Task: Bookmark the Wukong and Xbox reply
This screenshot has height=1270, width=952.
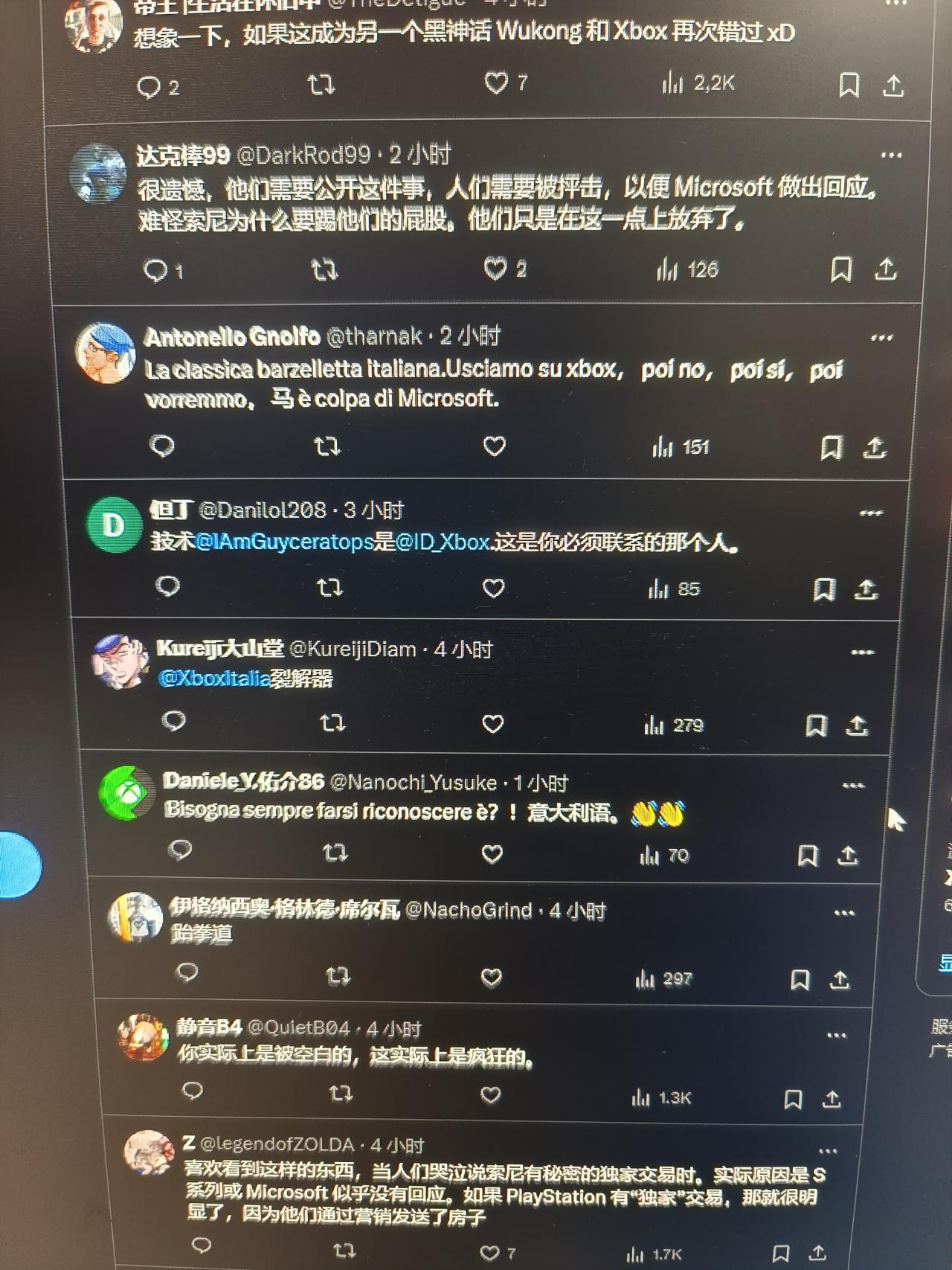Action: 849,85
